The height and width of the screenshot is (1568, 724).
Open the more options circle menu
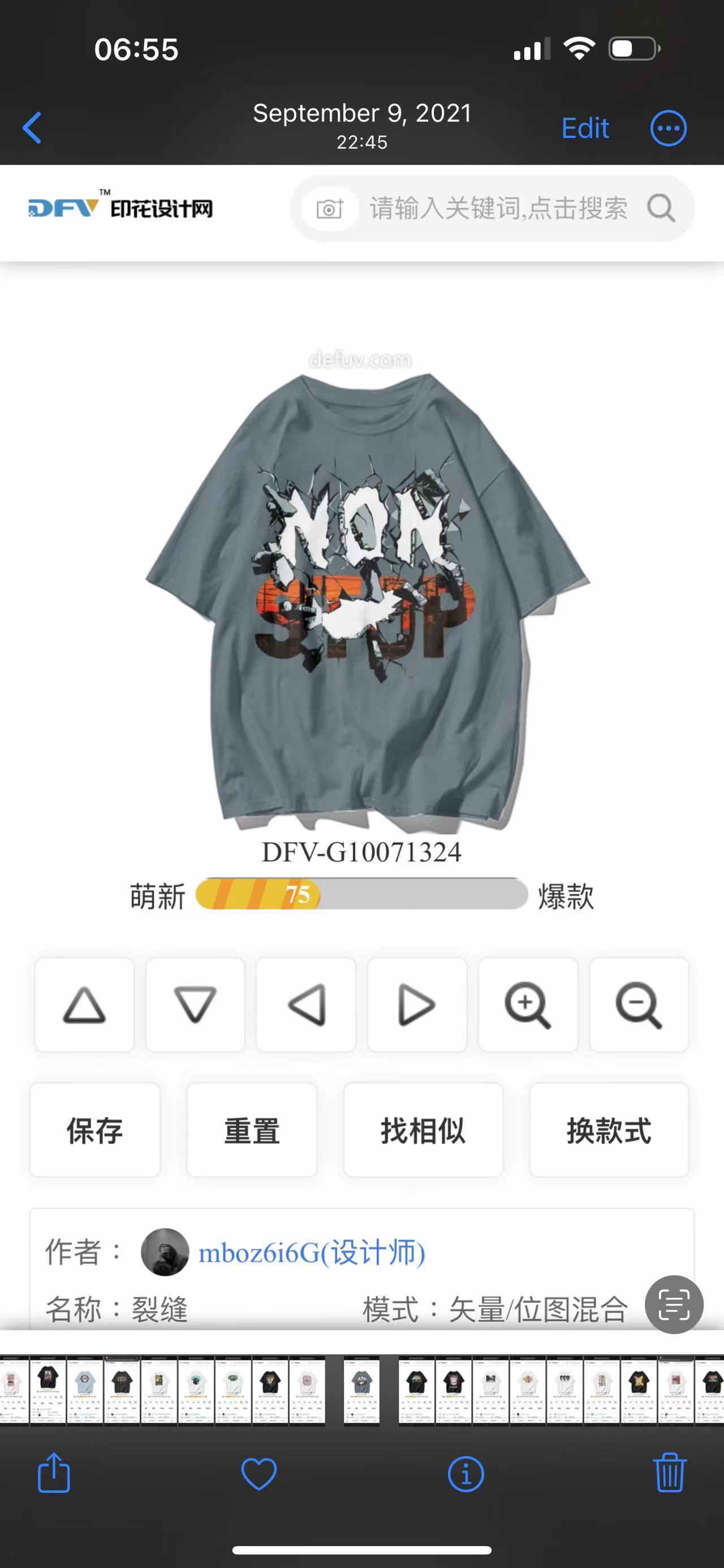click(668, 128)
